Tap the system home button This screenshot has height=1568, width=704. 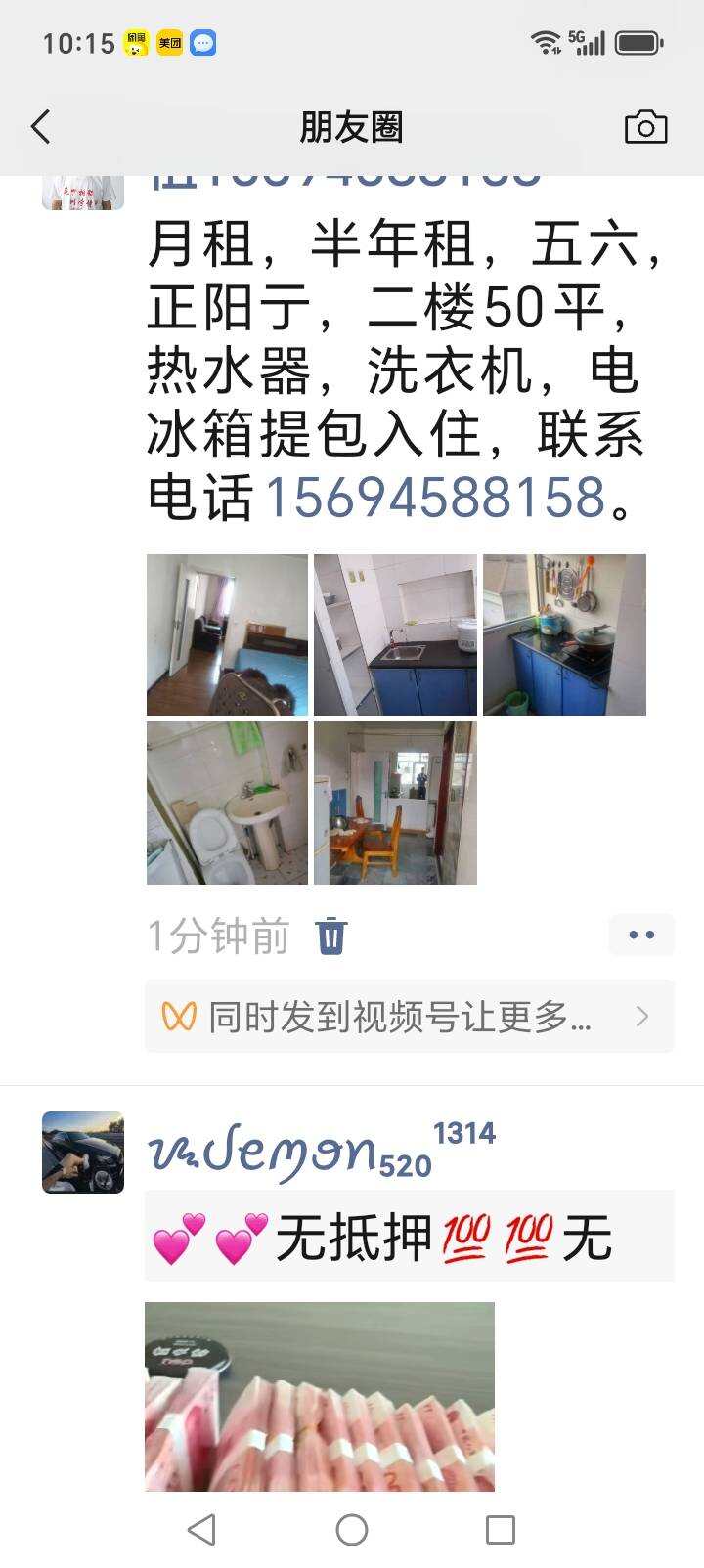click(x=352, y=1529)
